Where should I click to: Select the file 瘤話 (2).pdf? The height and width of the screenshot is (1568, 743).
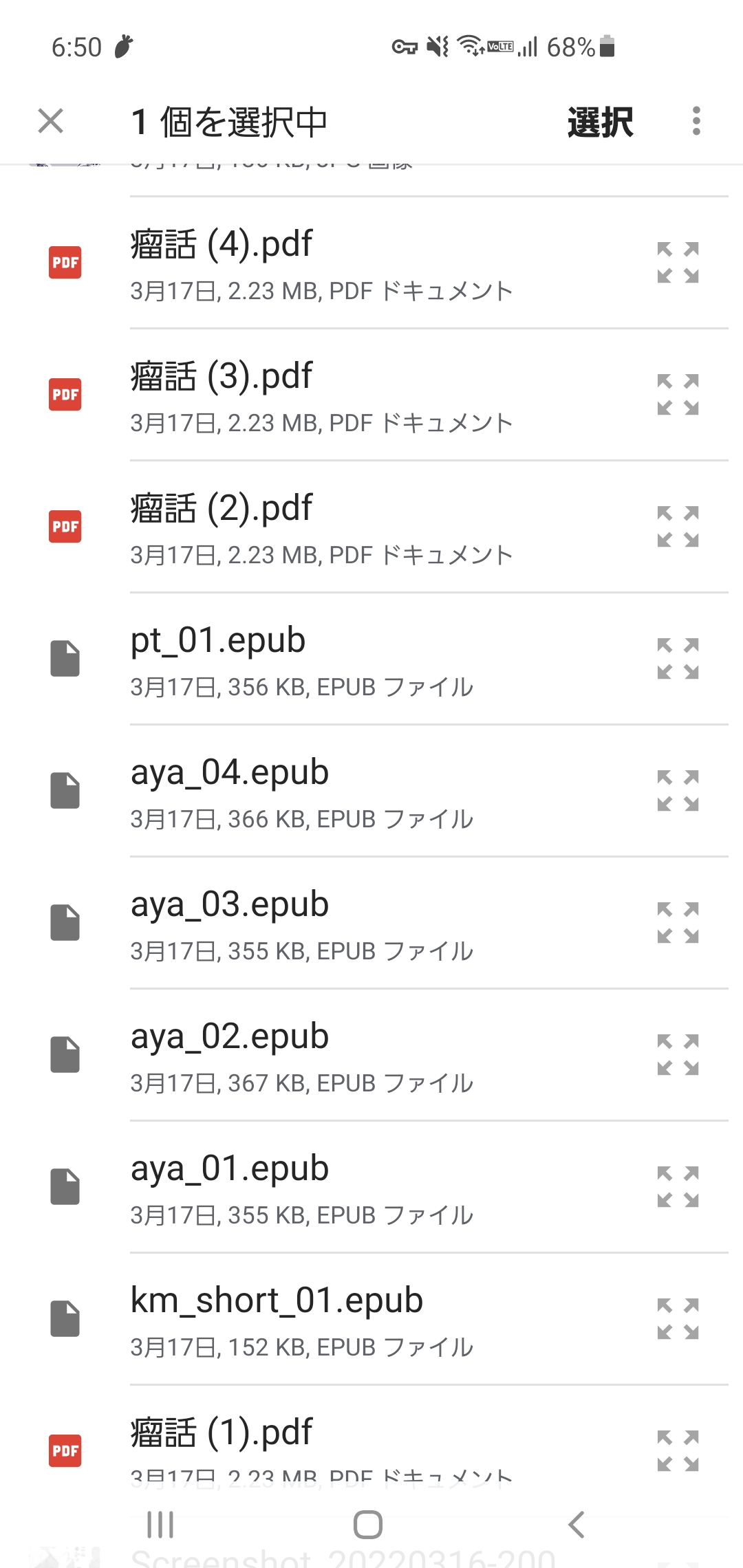(x=371, y=527)
